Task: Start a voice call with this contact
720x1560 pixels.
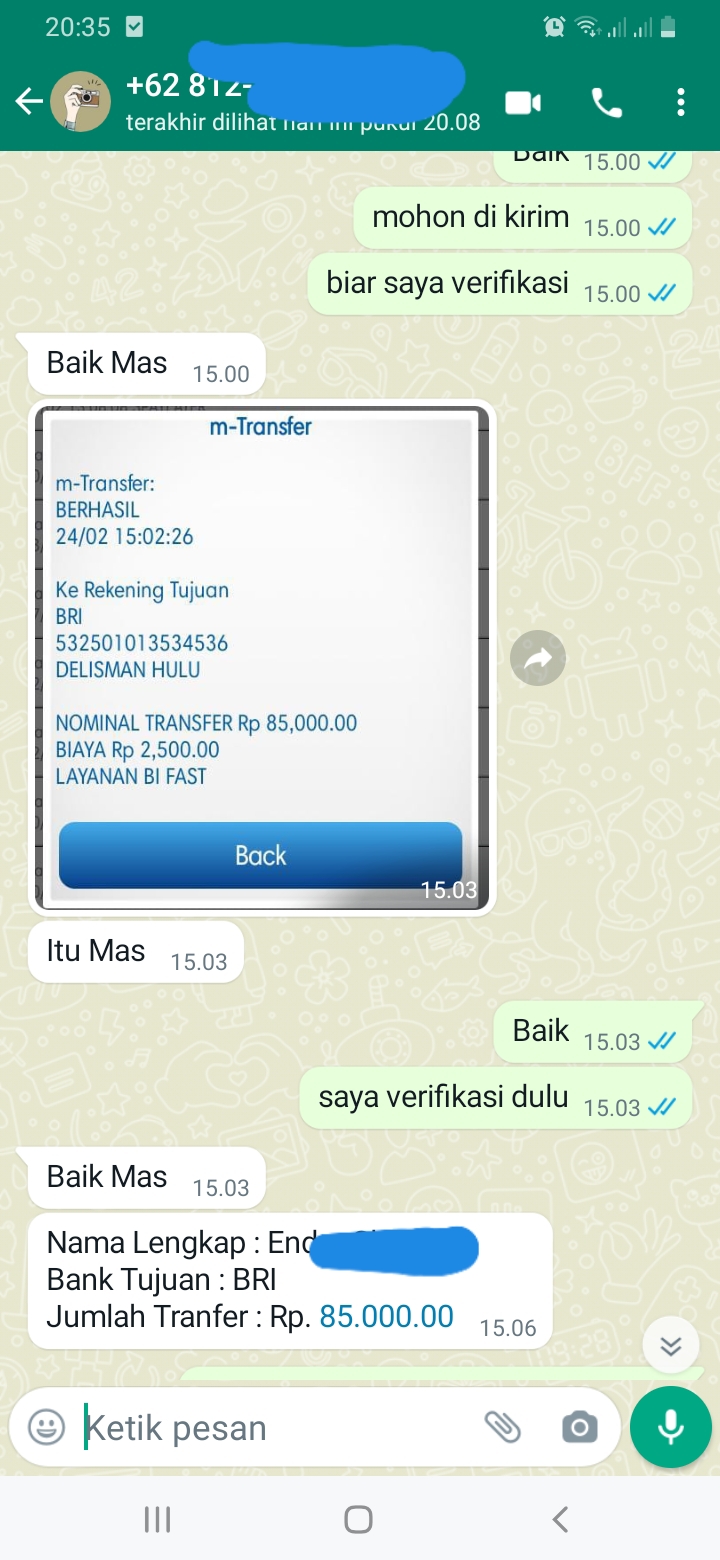Action: point(607,103)
